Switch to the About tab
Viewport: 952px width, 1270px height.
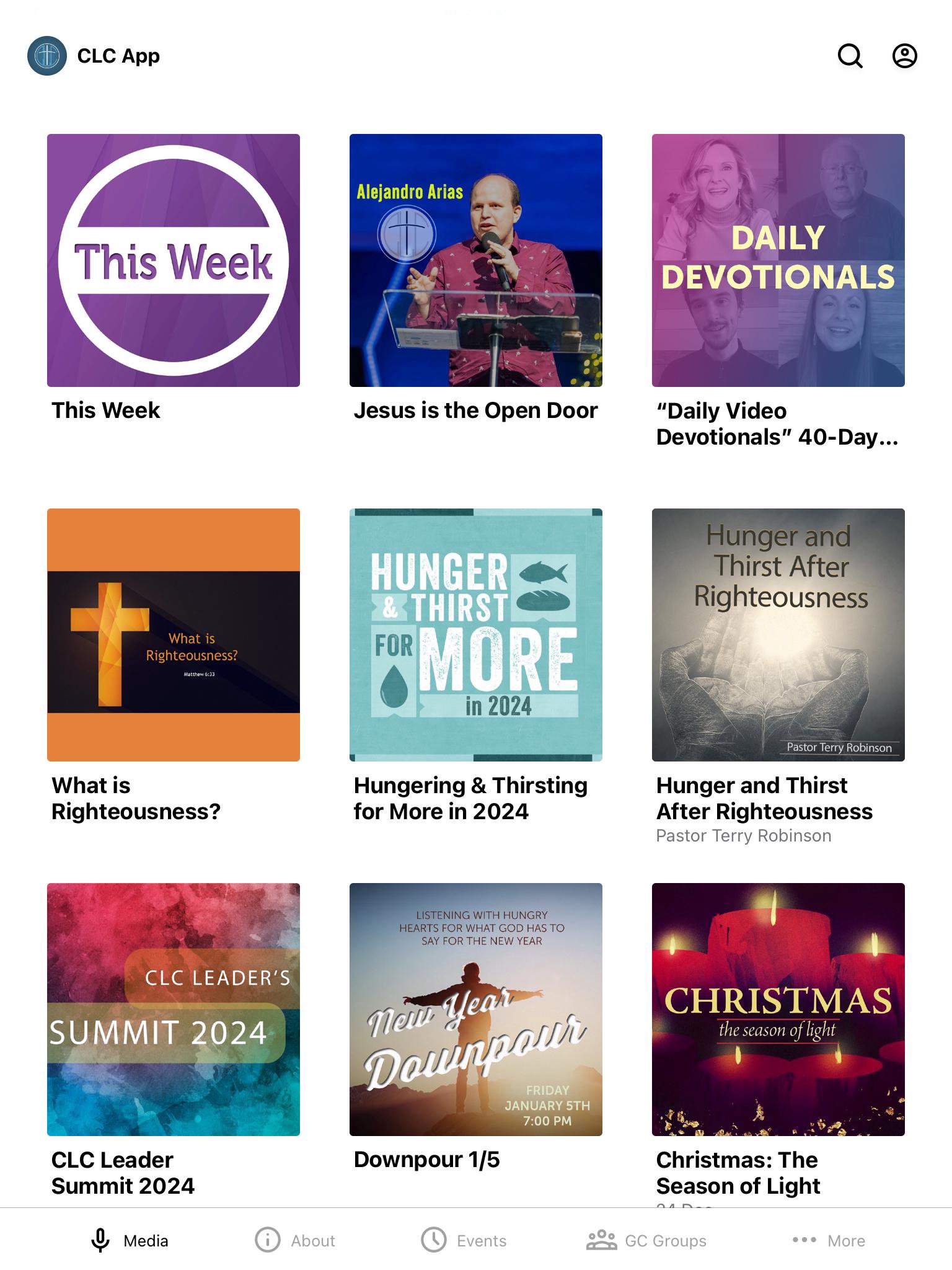tap(295, 1240)
